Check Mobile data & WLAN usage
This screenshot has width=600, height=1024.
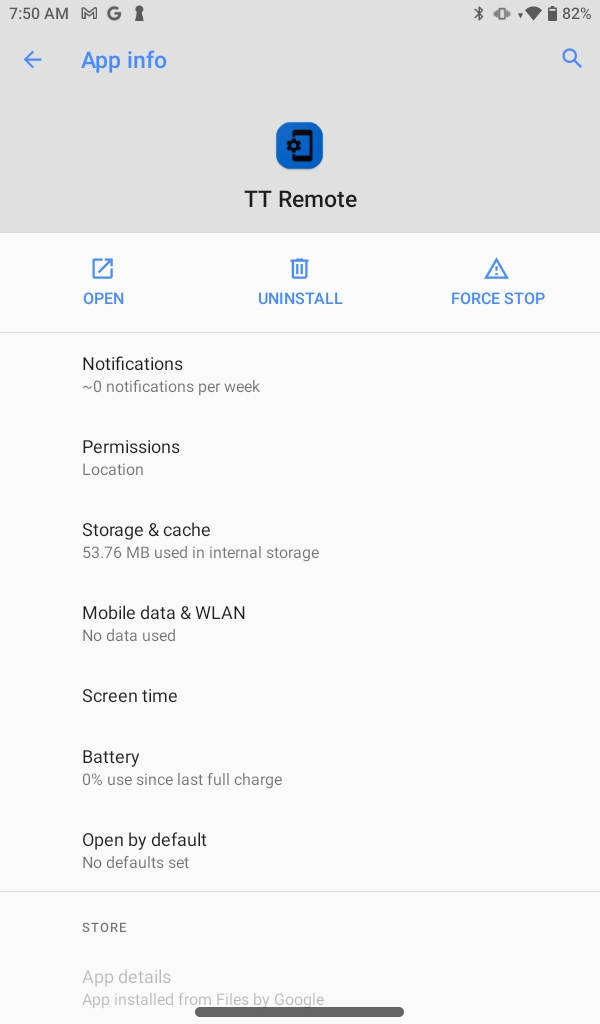[x=300, y=624]
